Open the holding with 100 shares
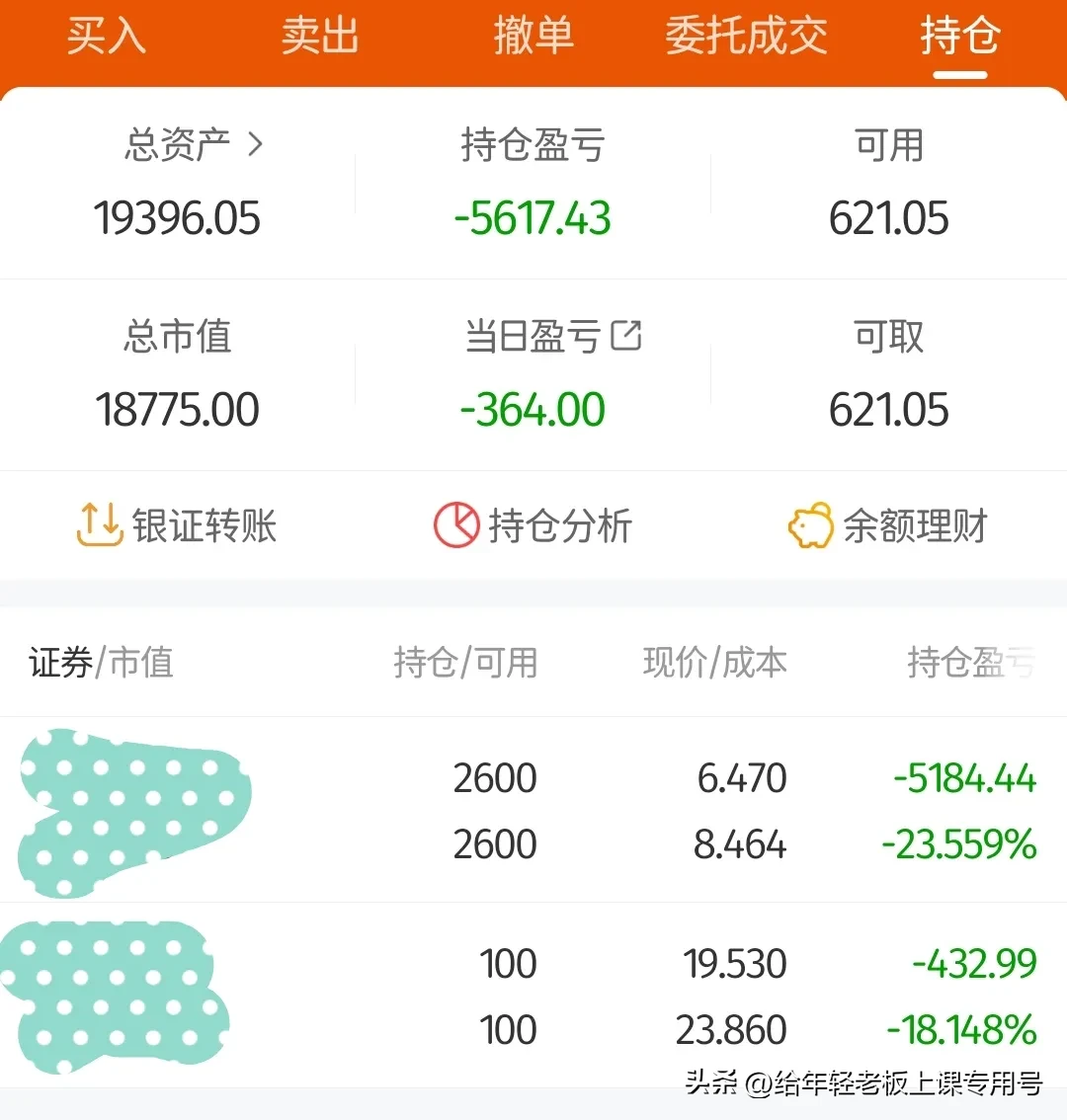Viewport: 1067px width, 1120px height. 533,996
